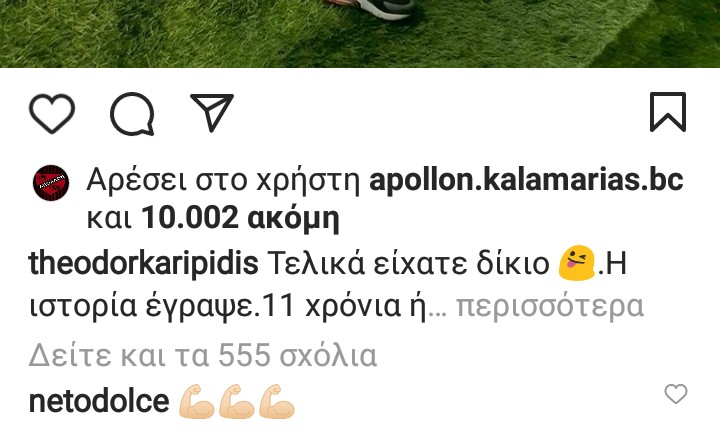The image size is (720, 433).
Task: Tap the apollon.kalamarias.bc liker avatar
Action: pos(51,182)
